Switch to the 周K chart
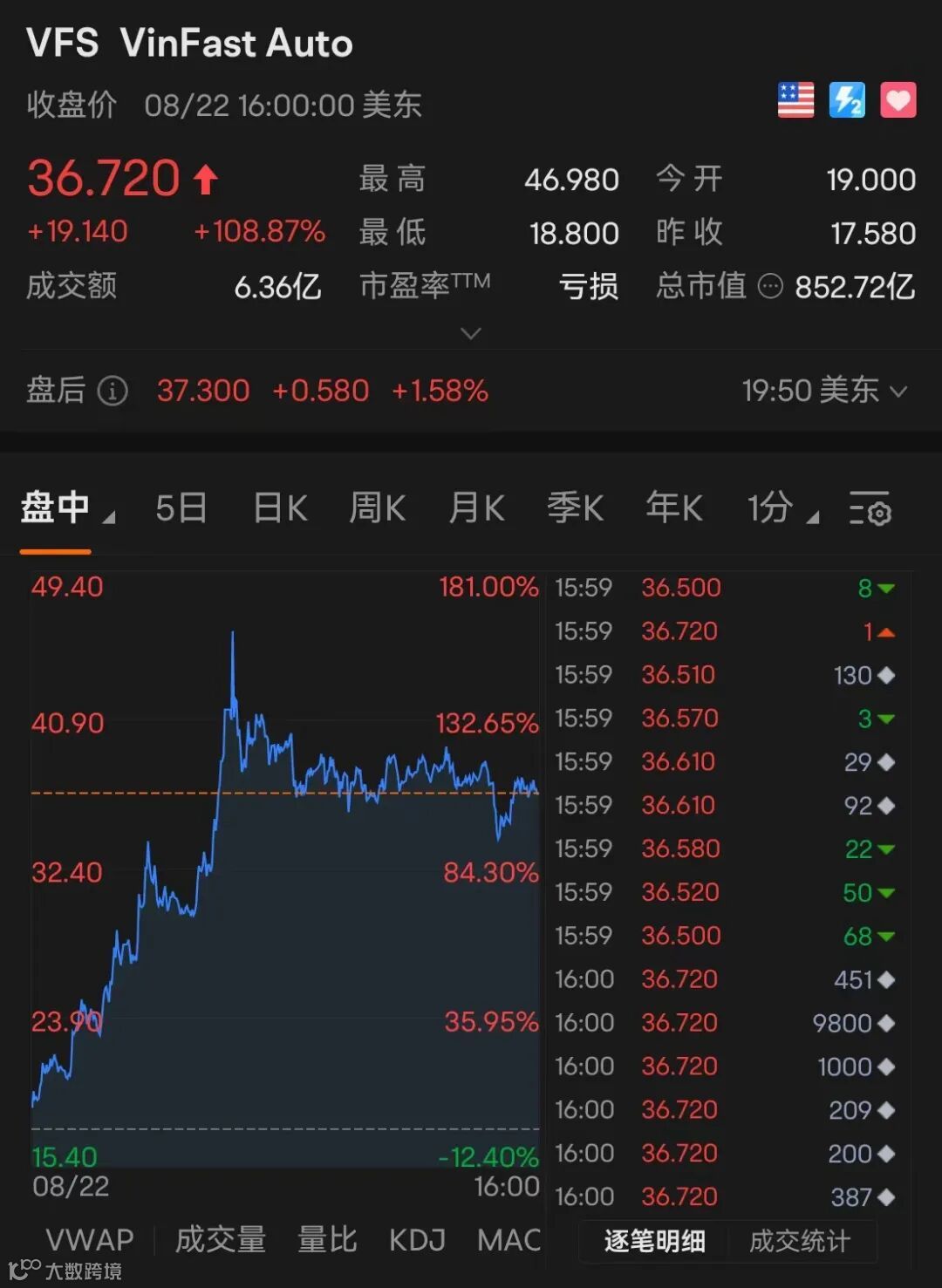 pyautogui.click(x=378, y=508)
